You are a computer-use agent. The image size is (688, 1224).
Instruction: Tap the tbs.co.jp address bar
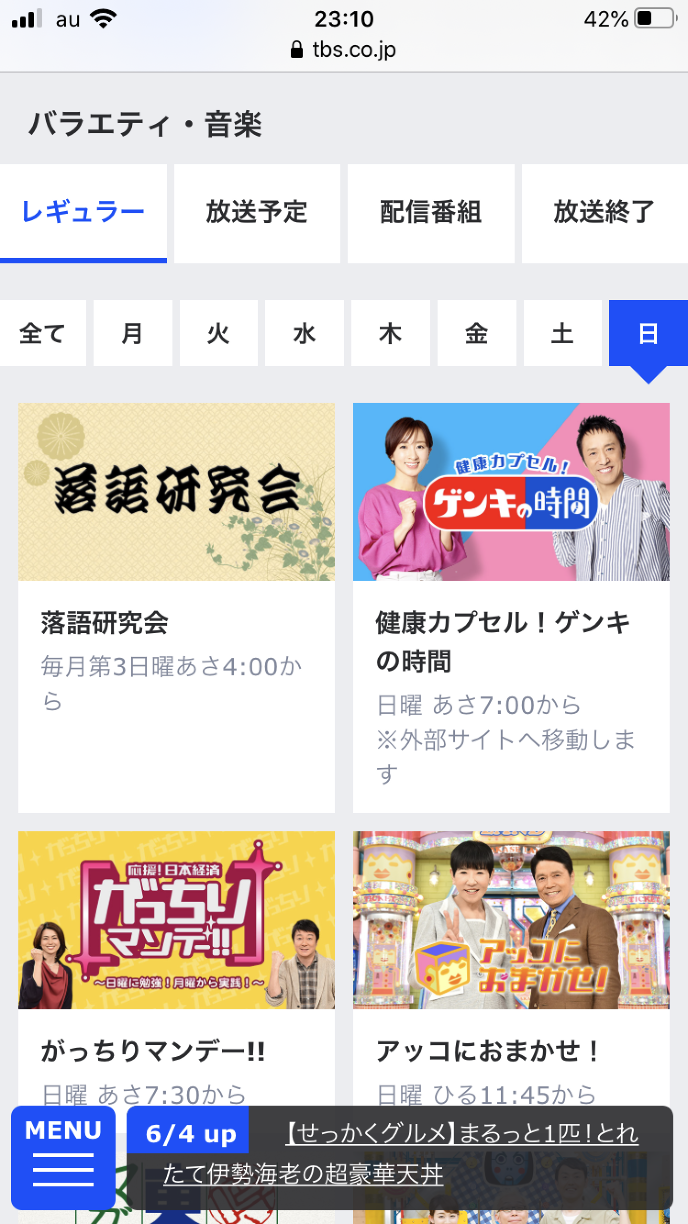(x=344, y=50)
